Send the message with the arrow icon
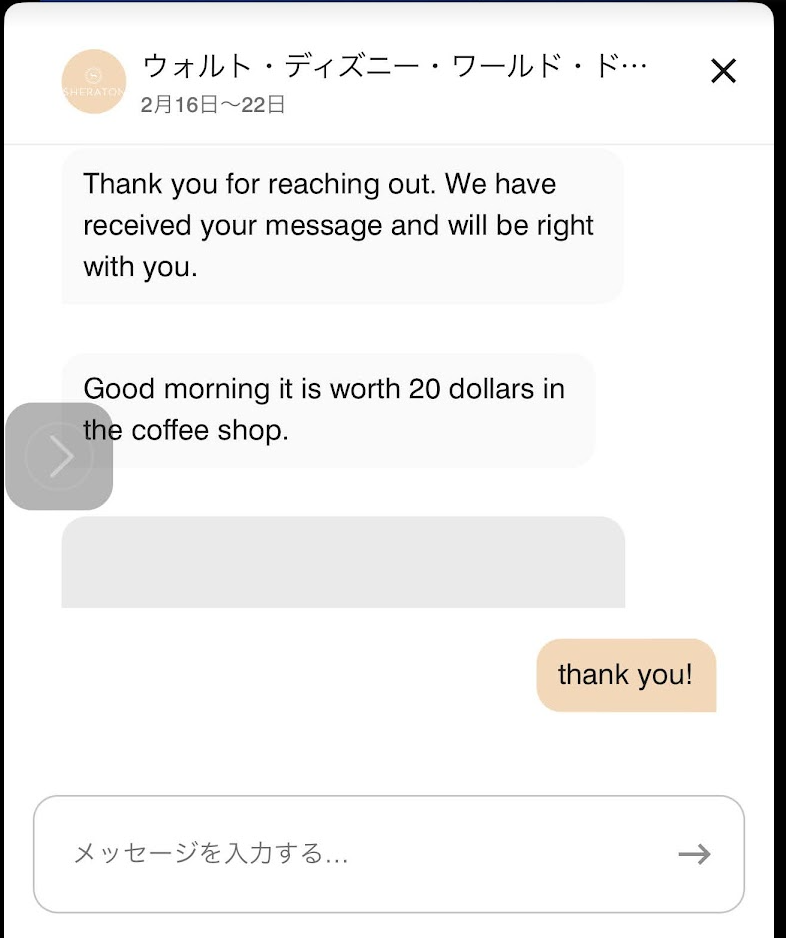The width and height of the screenshot is (786, 938). (x=694, y=854)
